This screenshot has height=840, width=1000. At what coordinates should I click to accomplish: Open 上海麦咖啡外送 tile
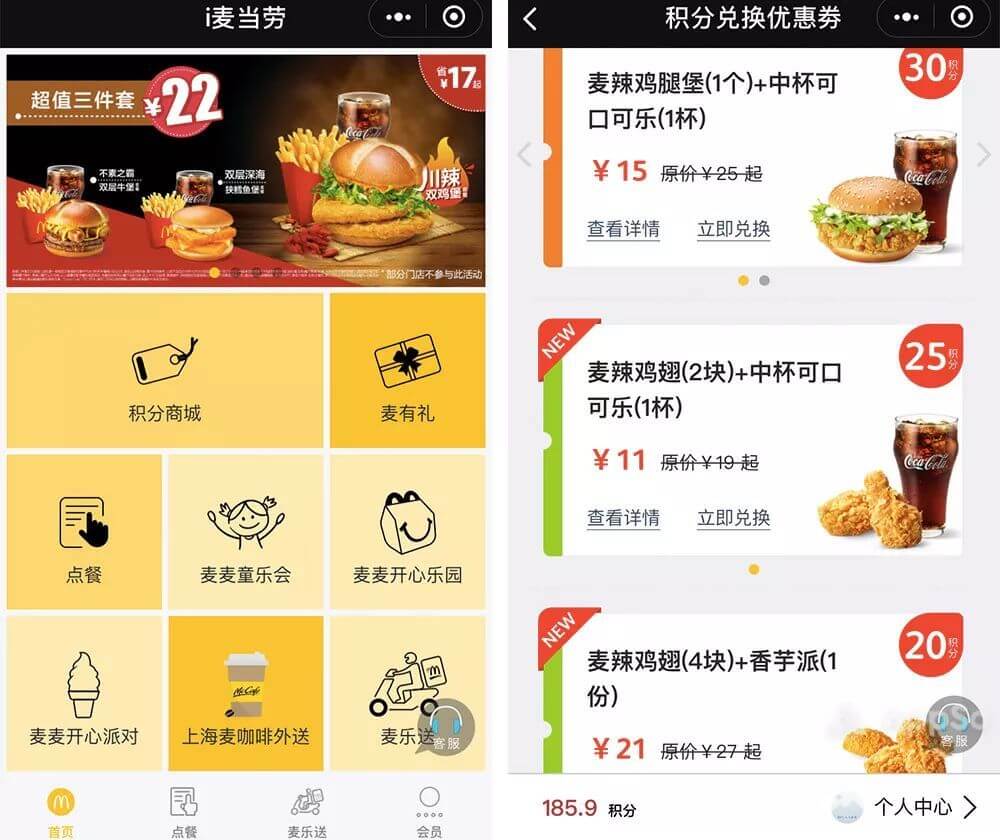click(x=245, y=693)
